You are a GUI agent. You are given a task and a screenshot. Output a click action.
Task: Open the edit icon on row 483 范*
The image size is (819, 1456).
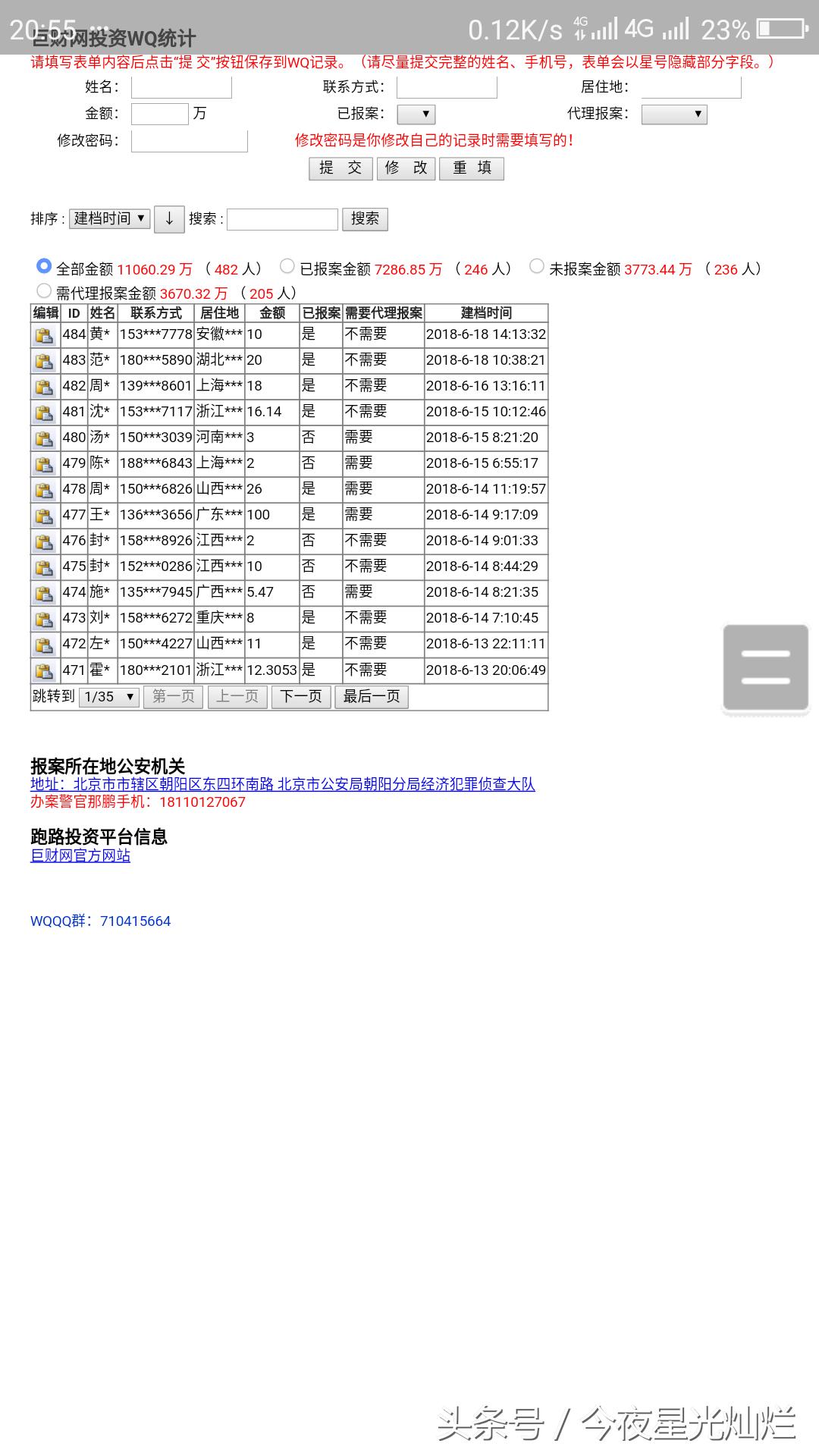[x=44, y=359]
